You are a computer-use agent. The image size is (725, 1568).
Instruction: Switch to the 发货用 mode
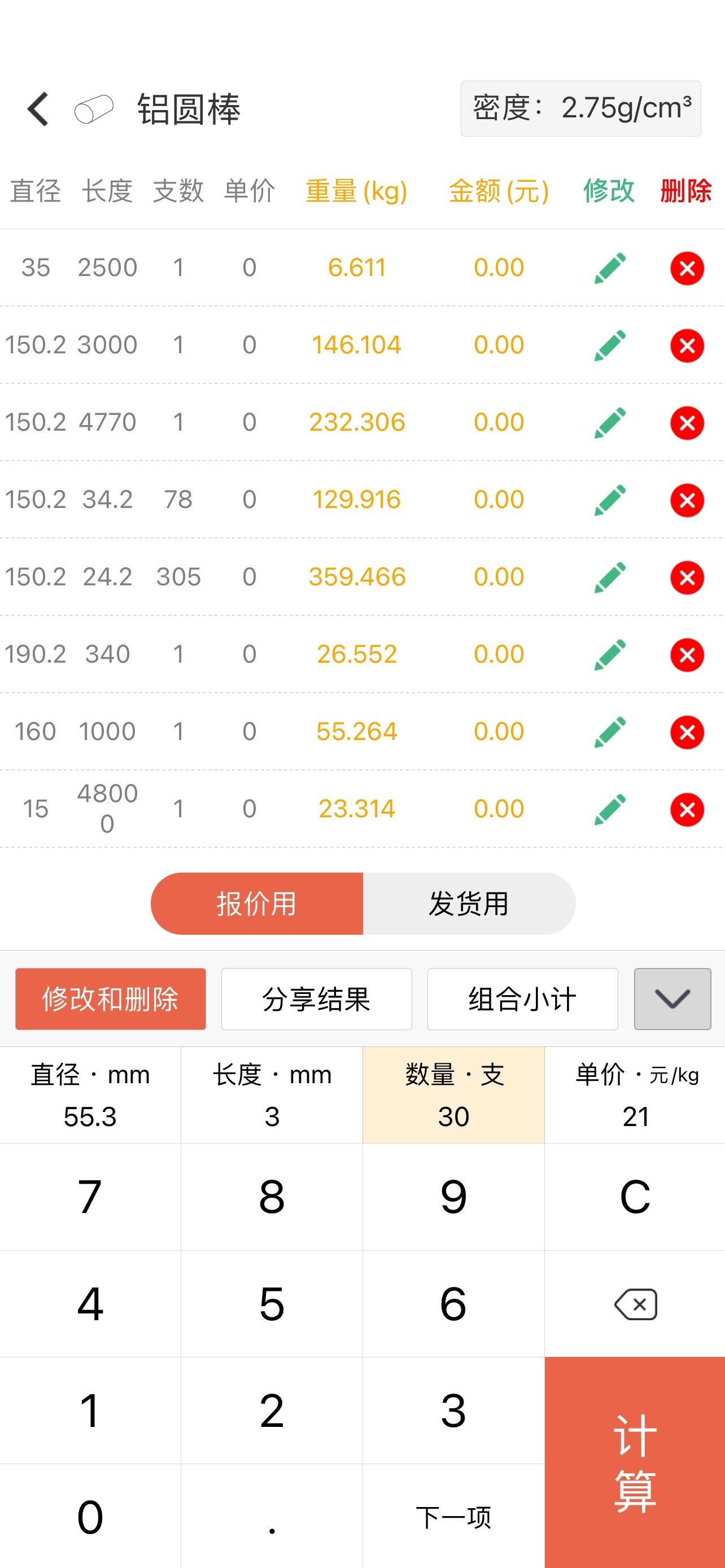pyautogui.click(x=469, y=903)
